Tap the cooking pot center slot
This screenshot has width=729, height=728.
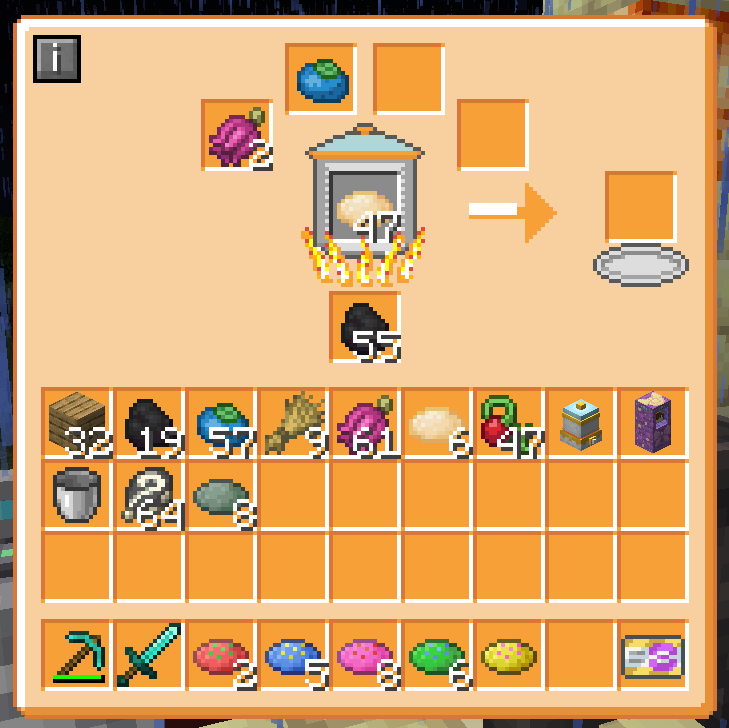[365, 208]
